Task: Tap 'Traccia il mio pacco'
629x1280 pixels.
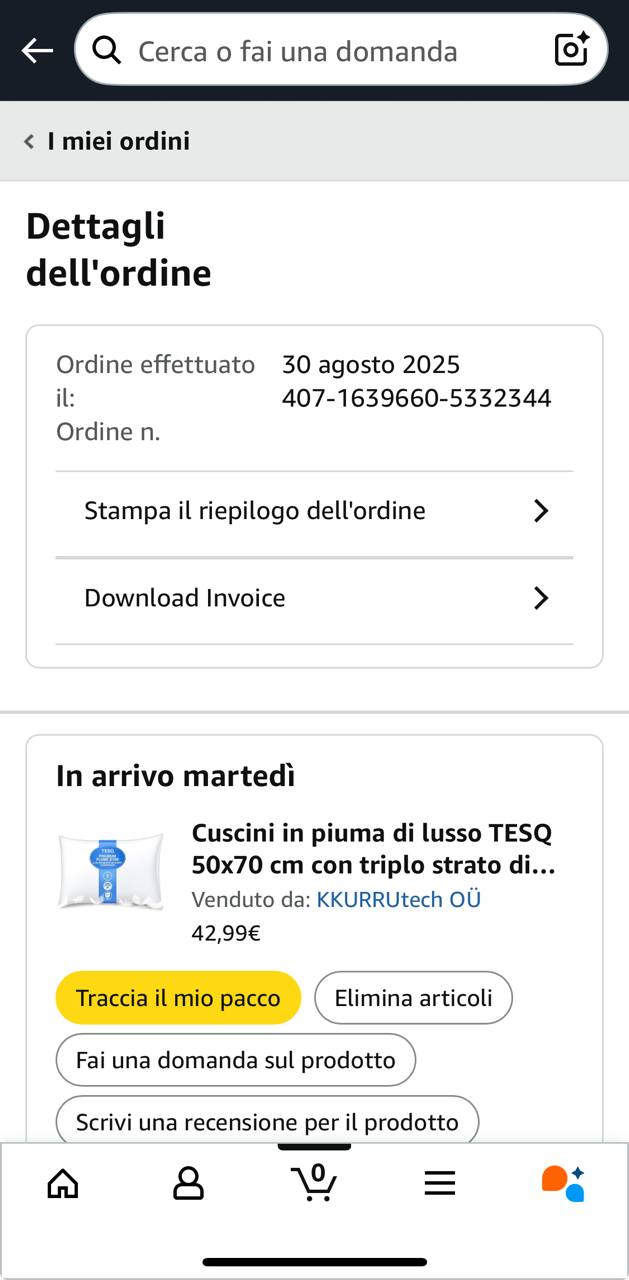Action: click(x=178, y=998)
